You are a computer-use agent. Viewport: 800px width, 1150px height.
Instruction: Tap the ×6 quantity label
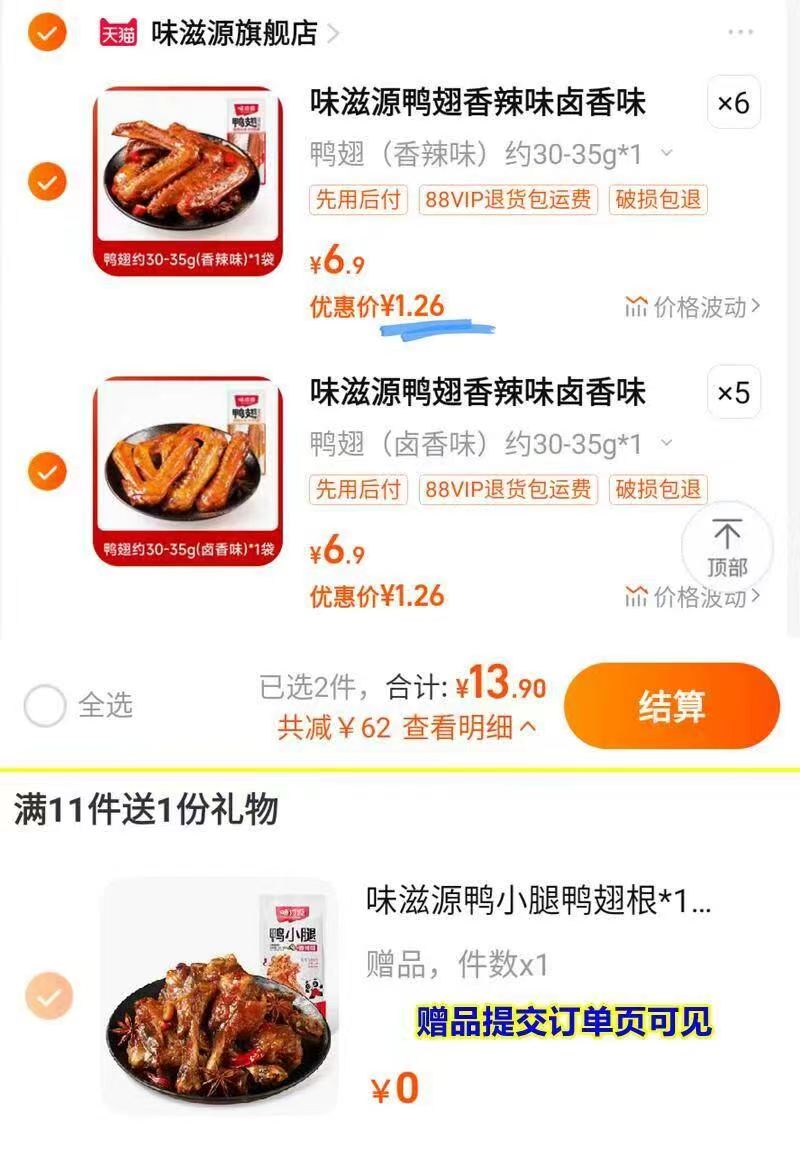tap(733, 103)
